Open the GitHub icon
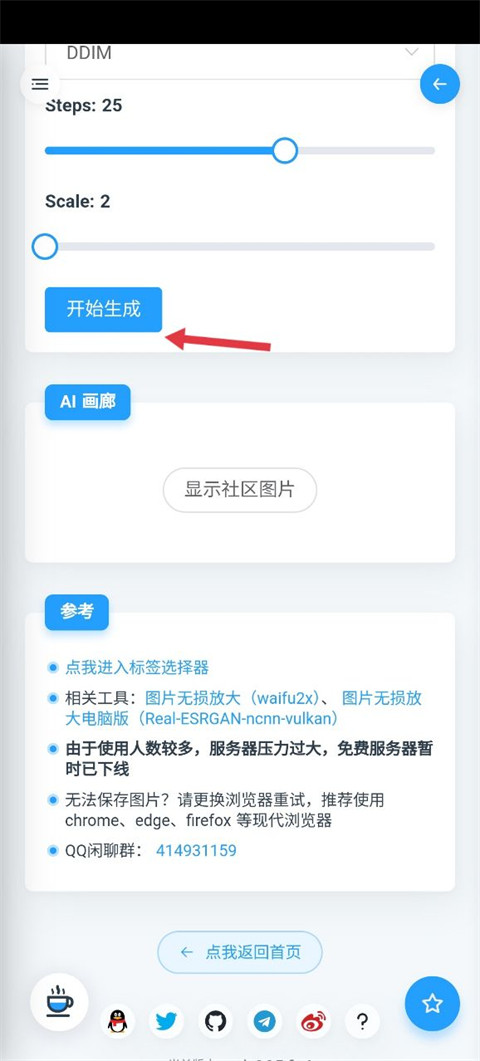The width and height of the screenshot is (480, 1061). 215,1021
